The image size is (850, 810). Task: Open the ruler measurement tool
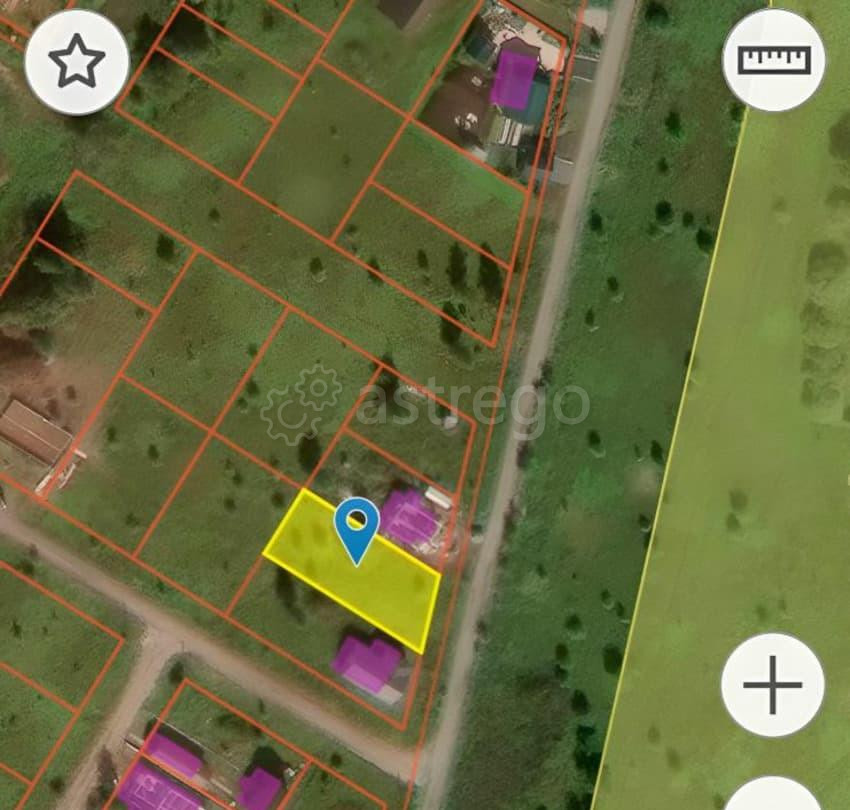773,59
